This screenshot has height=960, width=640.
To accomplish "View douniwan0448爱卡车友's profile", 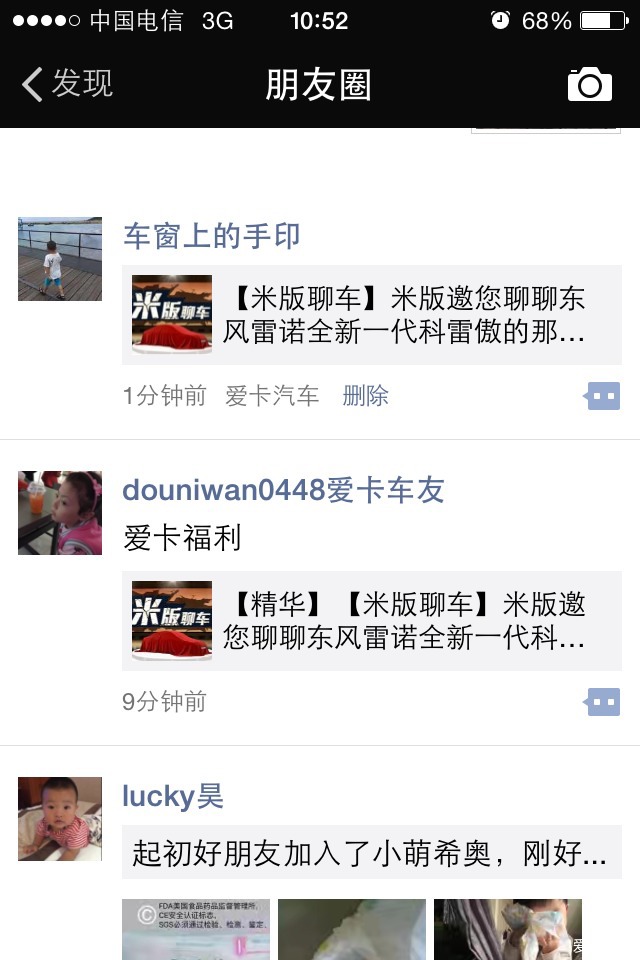I will [283, 490].
